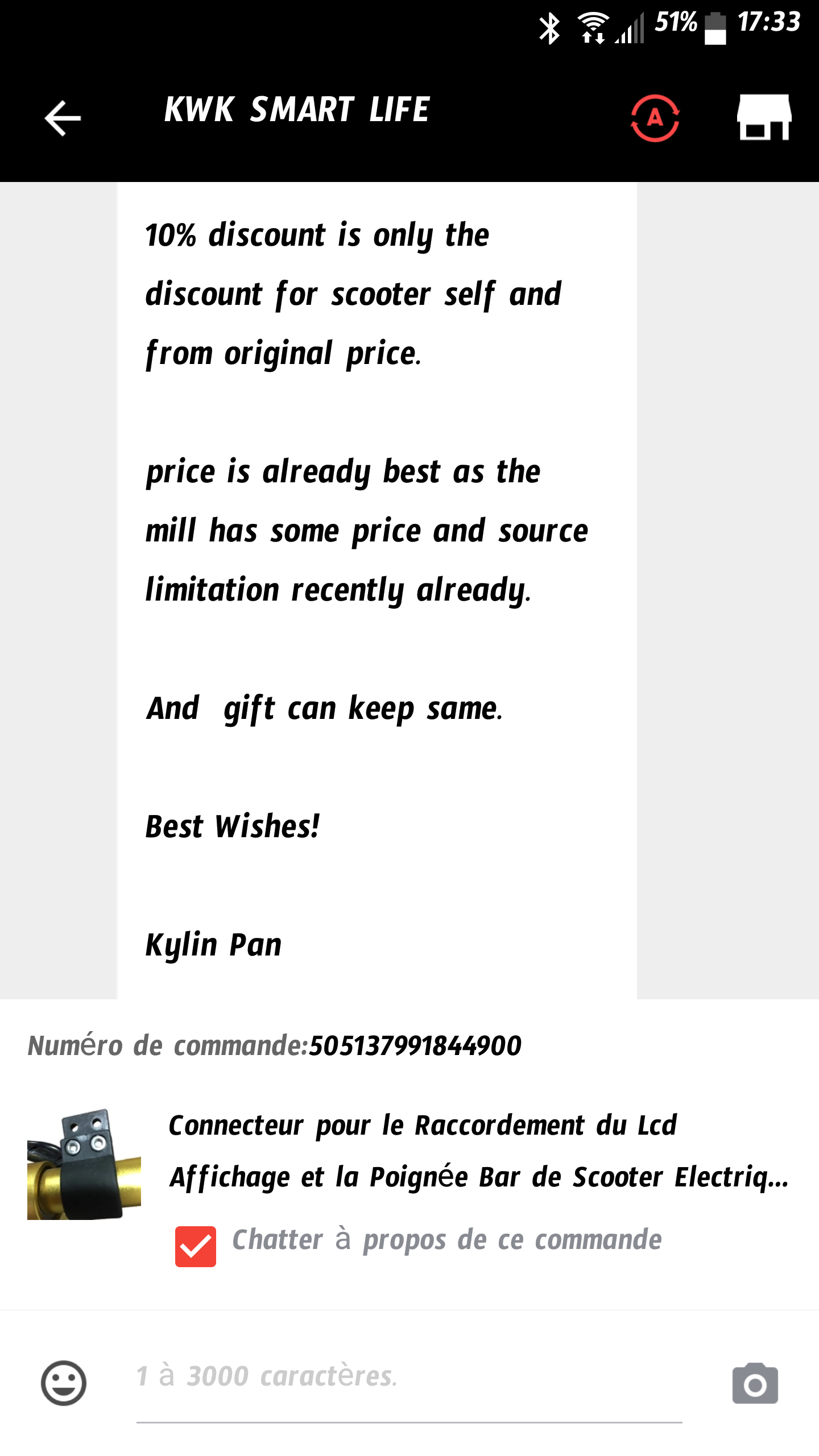This screenshot has width=819, height=1456.
Task: Attach a photo with the camera icon
Action: (x=755, y=1383)
